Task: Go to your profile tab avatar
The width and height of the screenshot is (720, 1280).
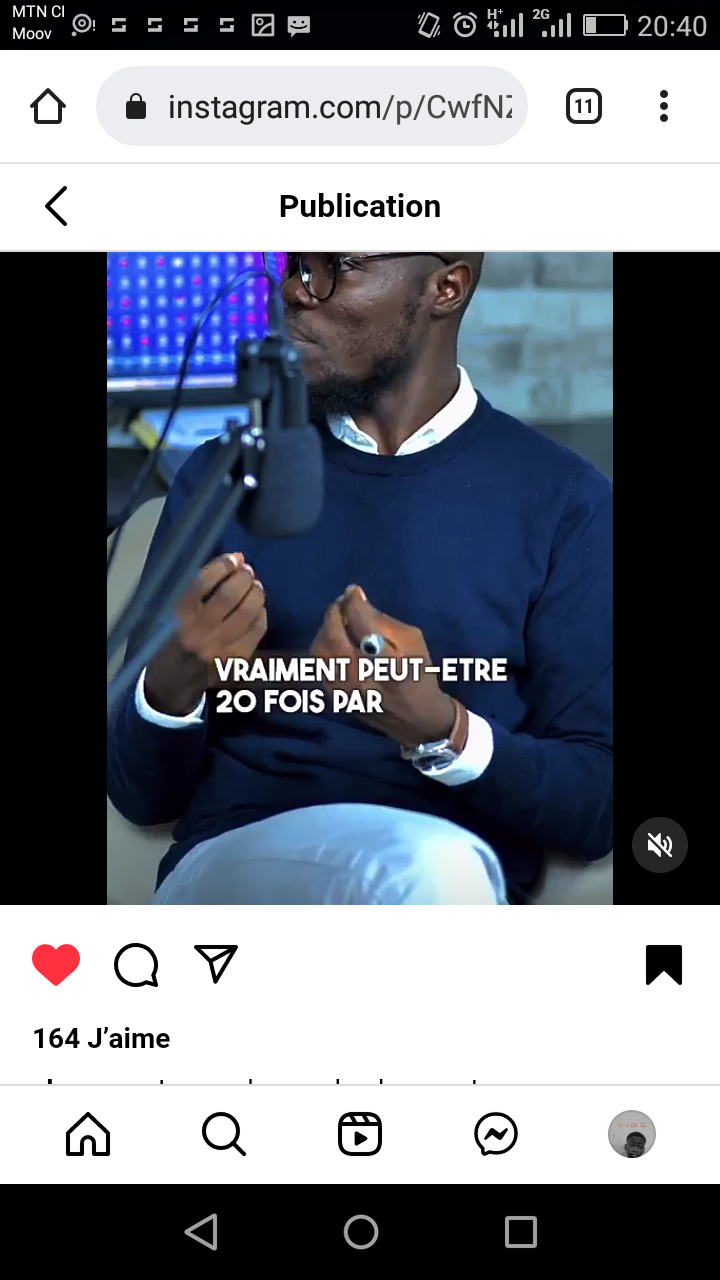Action: click(x=632, y=1134)
